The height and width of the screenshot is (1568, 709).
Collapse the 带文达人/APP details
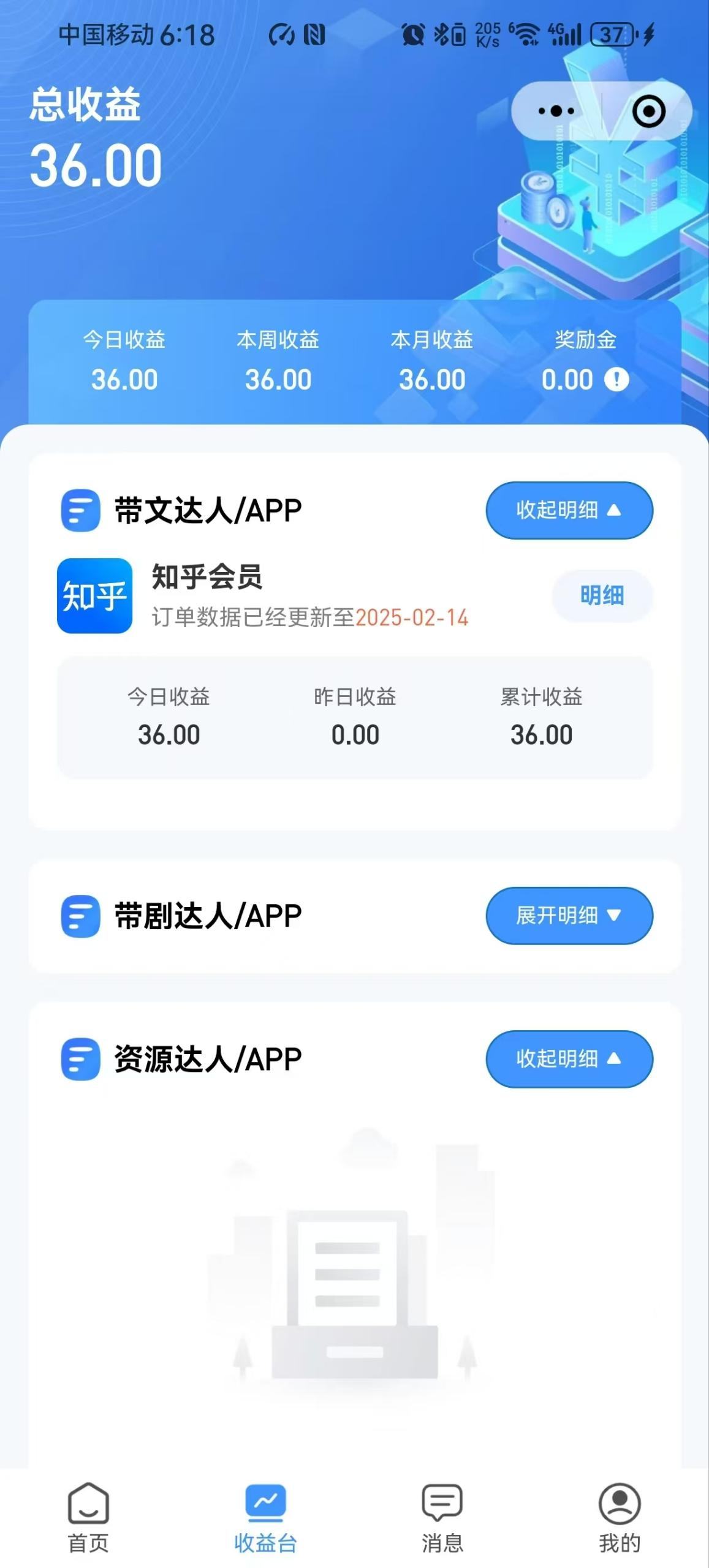(x=569, y=510)
